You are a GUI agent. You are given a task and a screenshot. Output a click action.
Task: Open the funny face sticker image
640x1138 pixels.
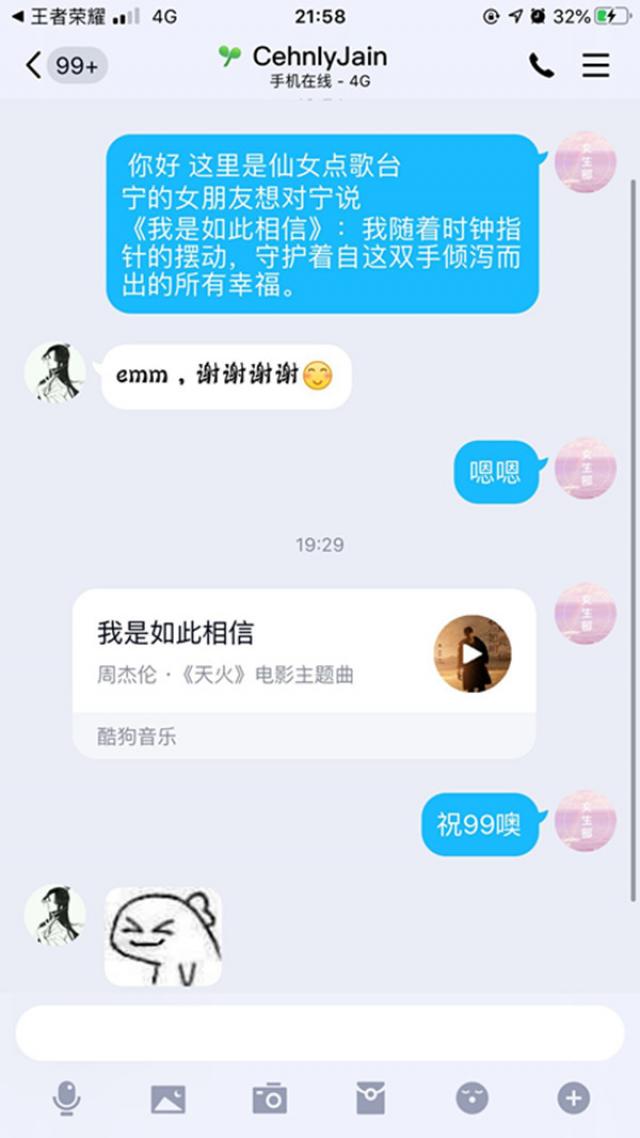(164, 936)
